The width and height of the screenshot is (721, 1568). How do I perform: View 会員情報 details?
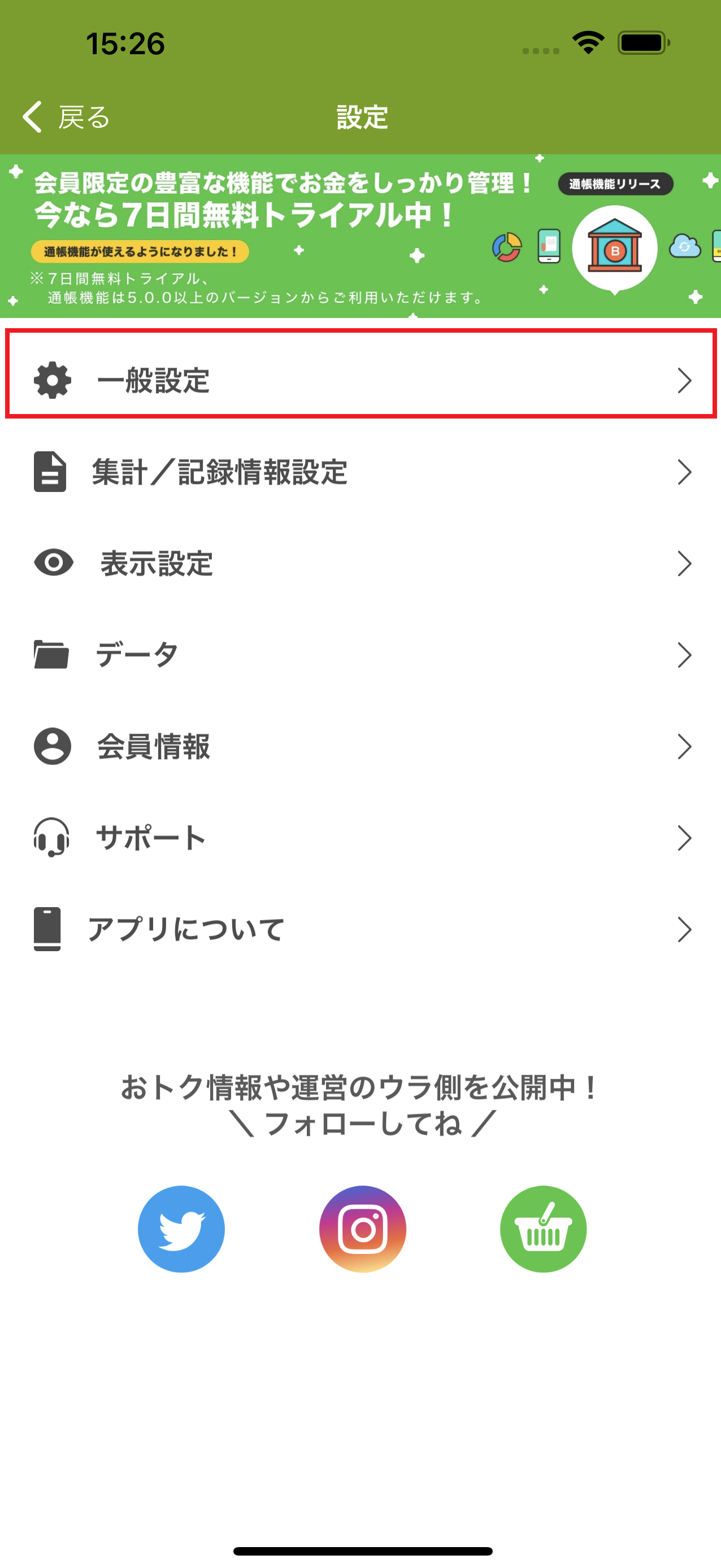360,746
